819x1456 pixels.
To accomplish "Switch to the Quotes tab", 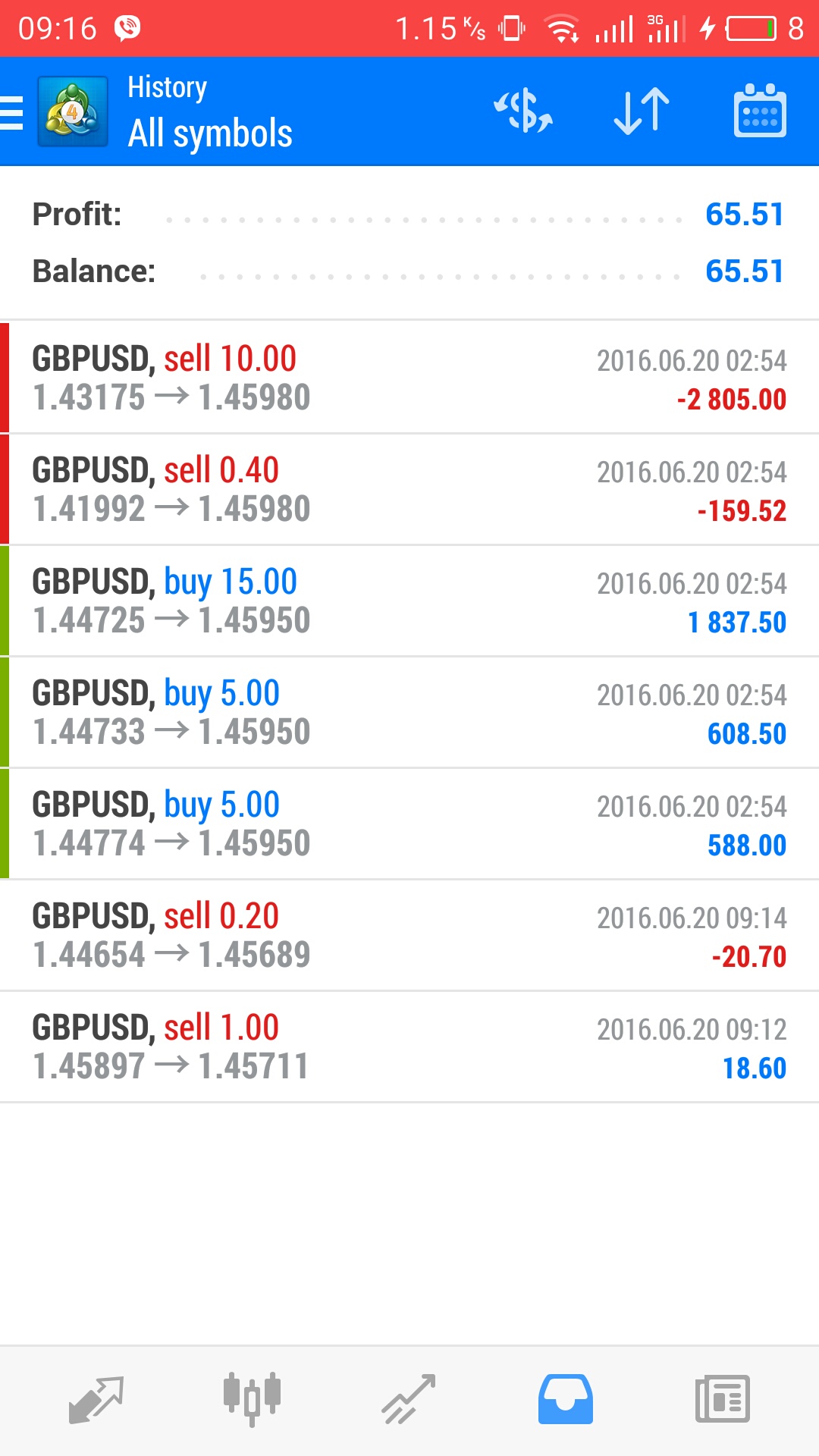I will tap(96, 1399).
